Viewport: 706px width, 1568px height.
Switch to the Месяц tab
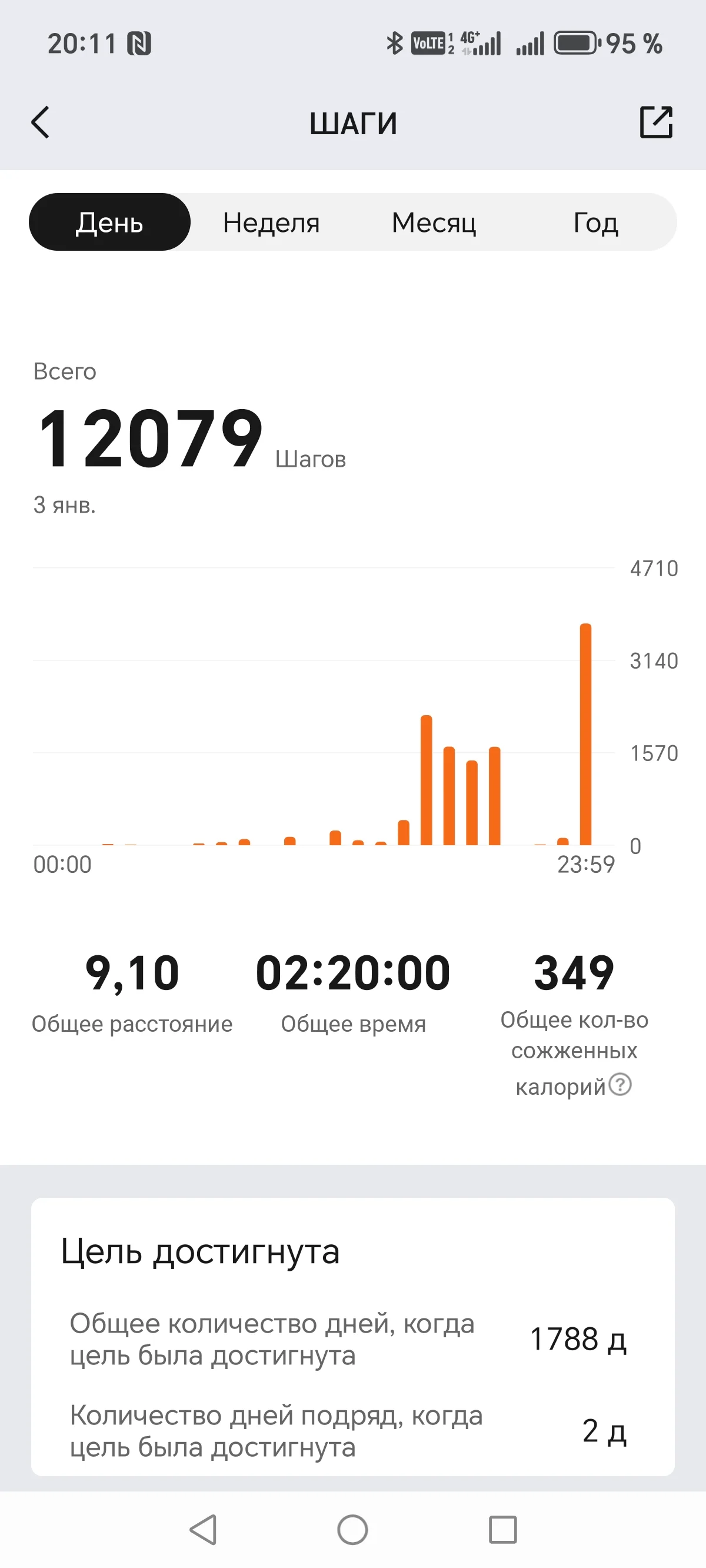pos(434,222)
